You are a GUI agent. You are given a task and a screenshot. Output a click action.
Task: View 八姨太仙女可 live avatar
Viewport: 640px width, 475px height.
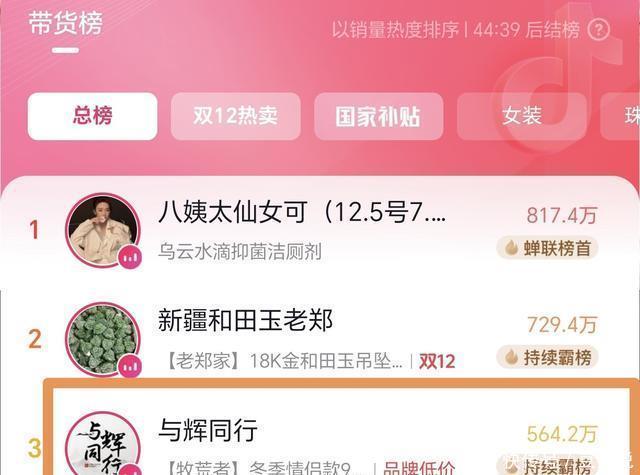[102, 231]
